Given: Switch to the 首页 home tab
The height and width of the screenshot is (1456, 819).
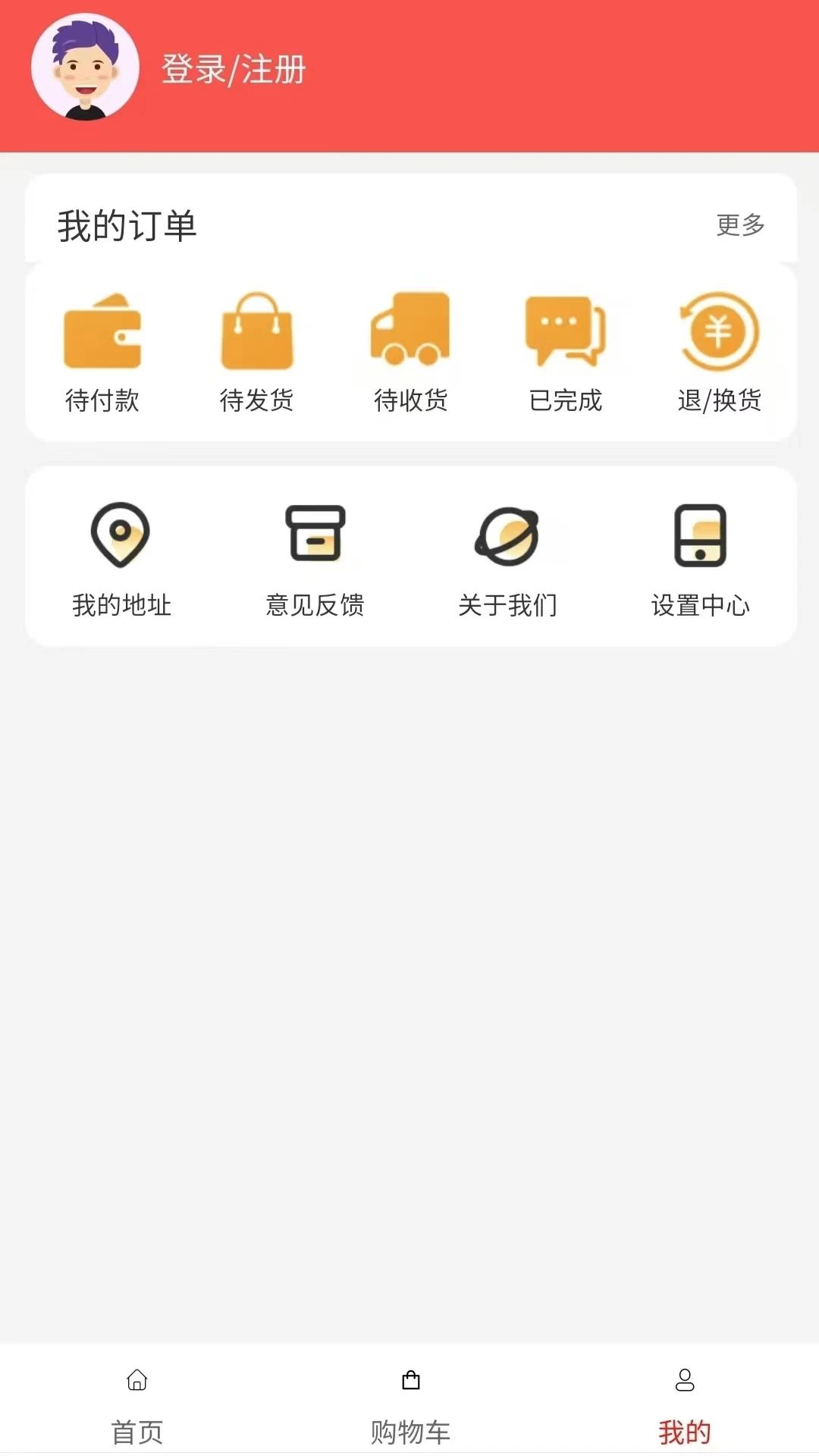Looking at the screenshot, I should [137, 1407].
